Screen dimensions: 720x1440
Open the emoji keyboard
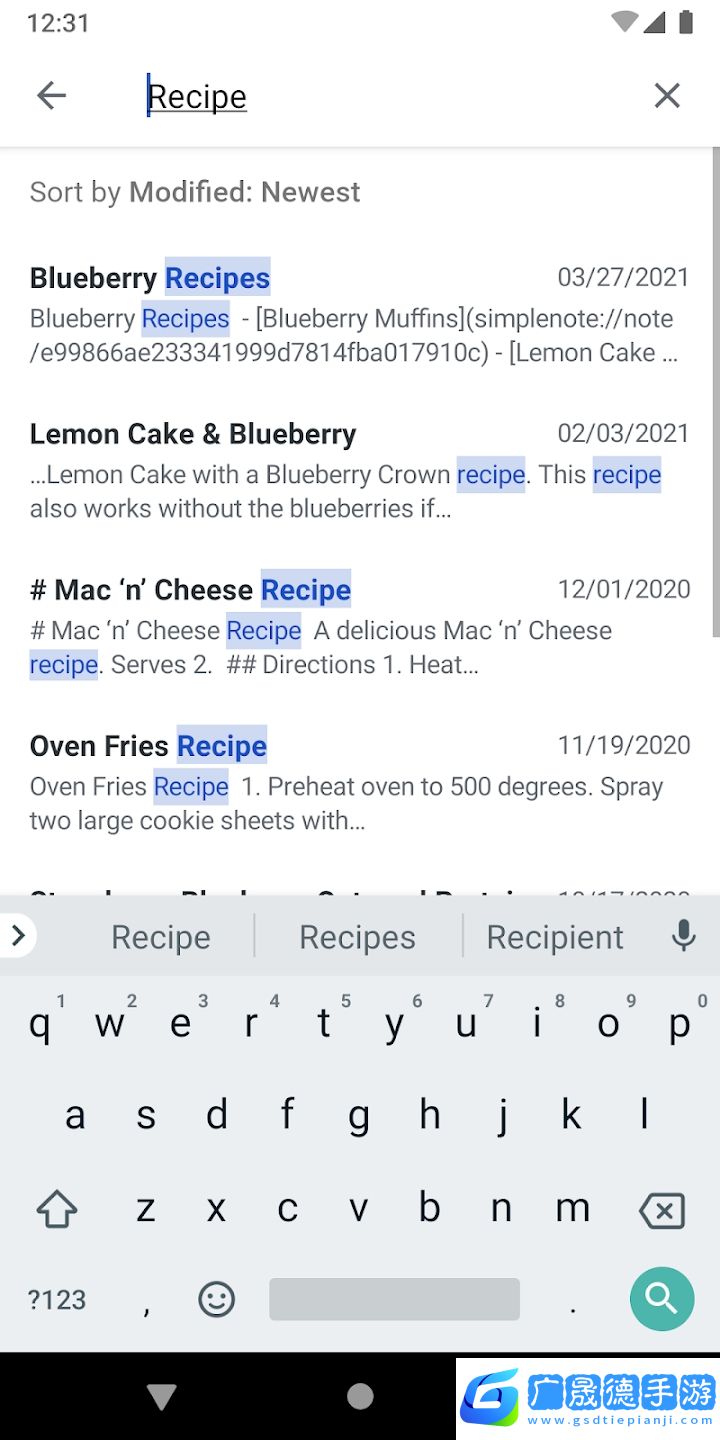click(217, 1299)
